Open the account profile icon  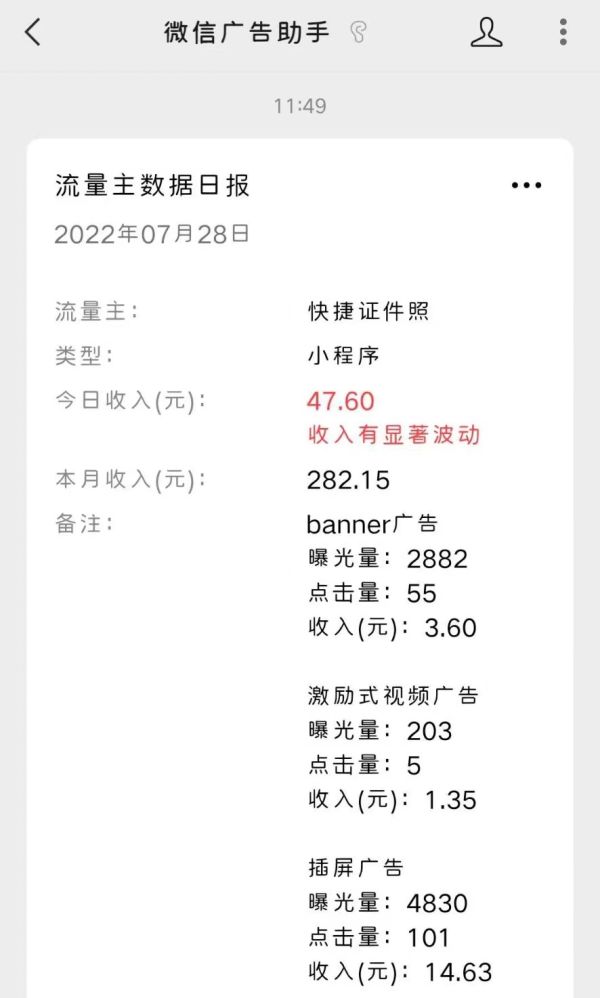tap(487, 33)
